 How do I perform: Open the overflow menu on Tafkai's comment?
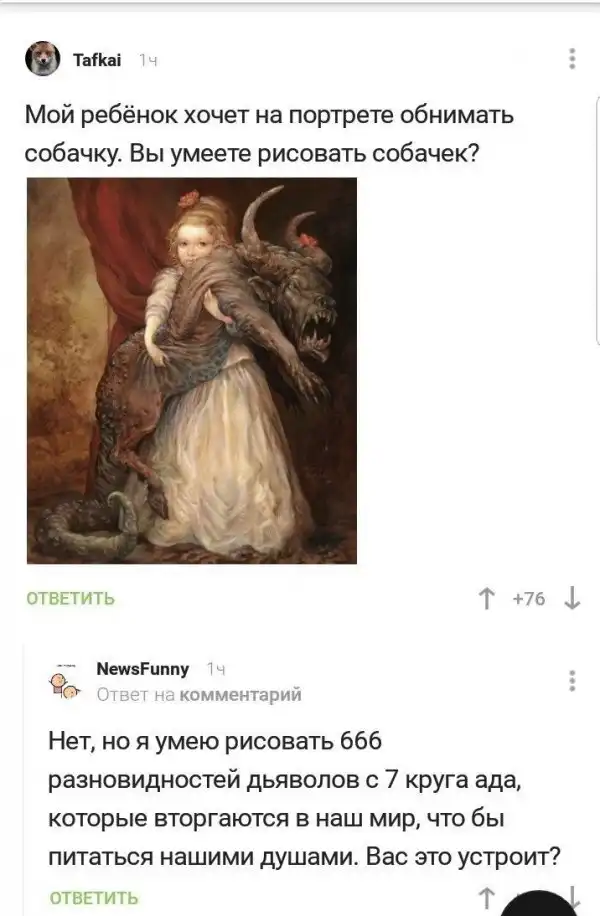(x=572, y=58)
